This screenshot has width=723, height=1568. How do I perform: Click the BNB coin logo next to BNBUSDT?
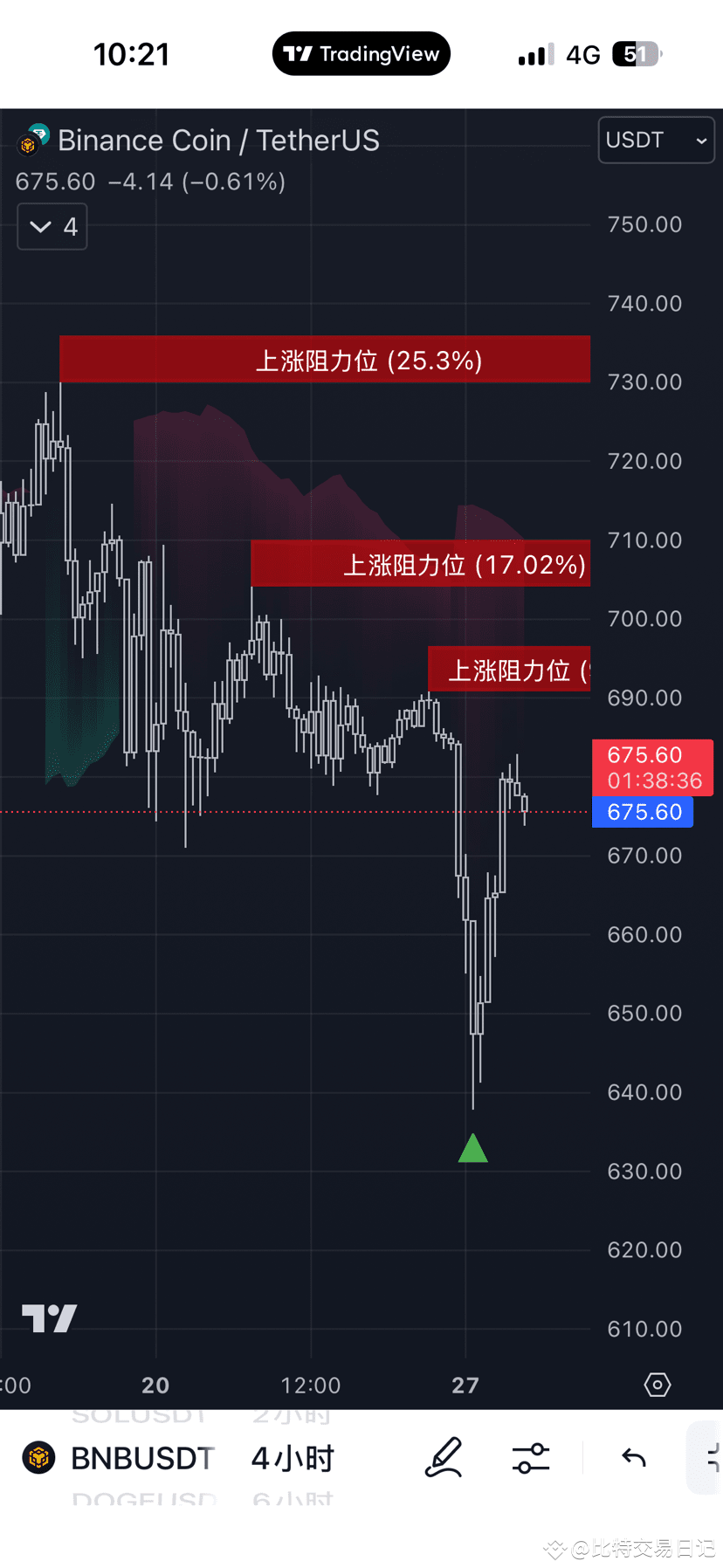click(x=37, y=1457)
